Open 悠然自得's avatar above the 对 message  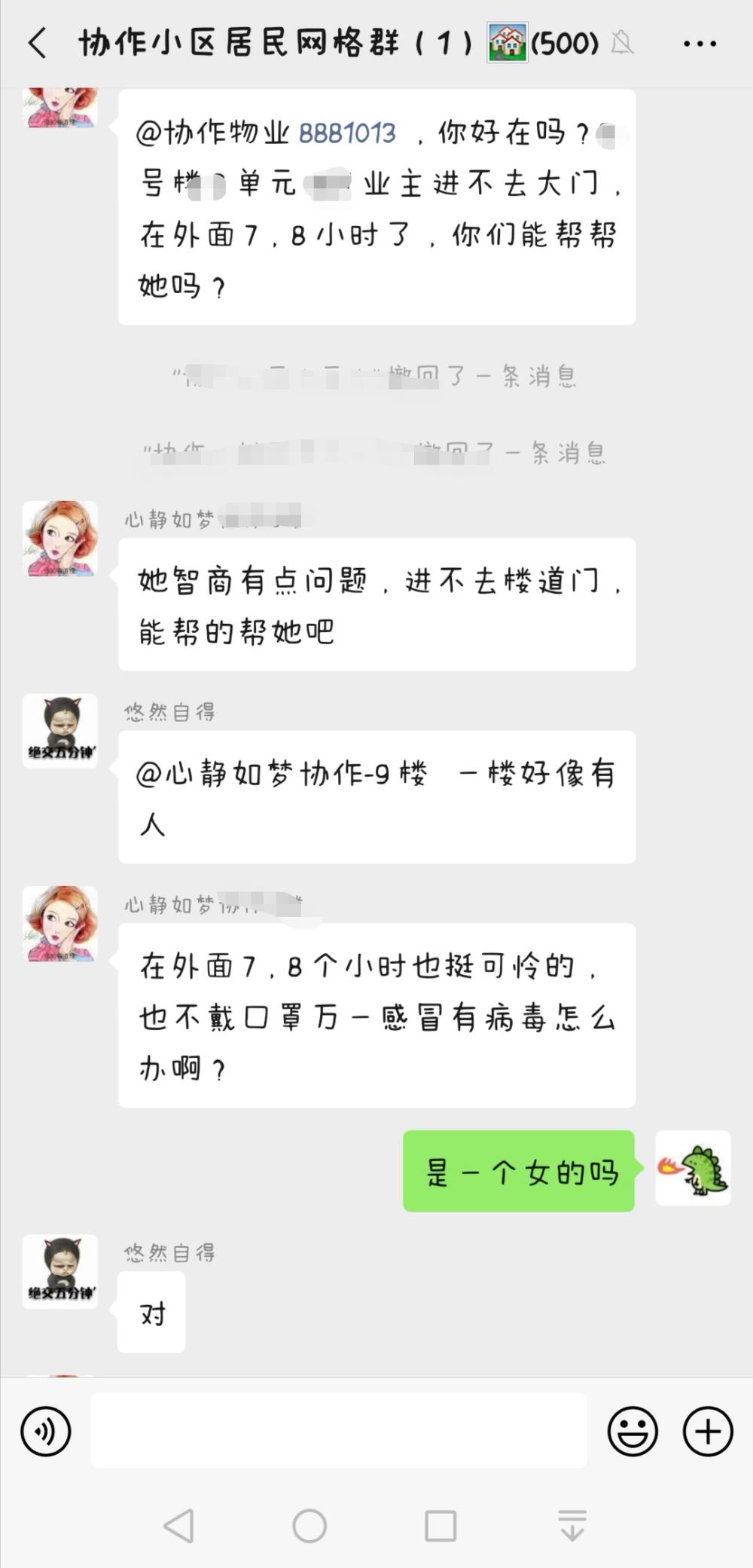pyautogui.click(x=60, y=1271)
